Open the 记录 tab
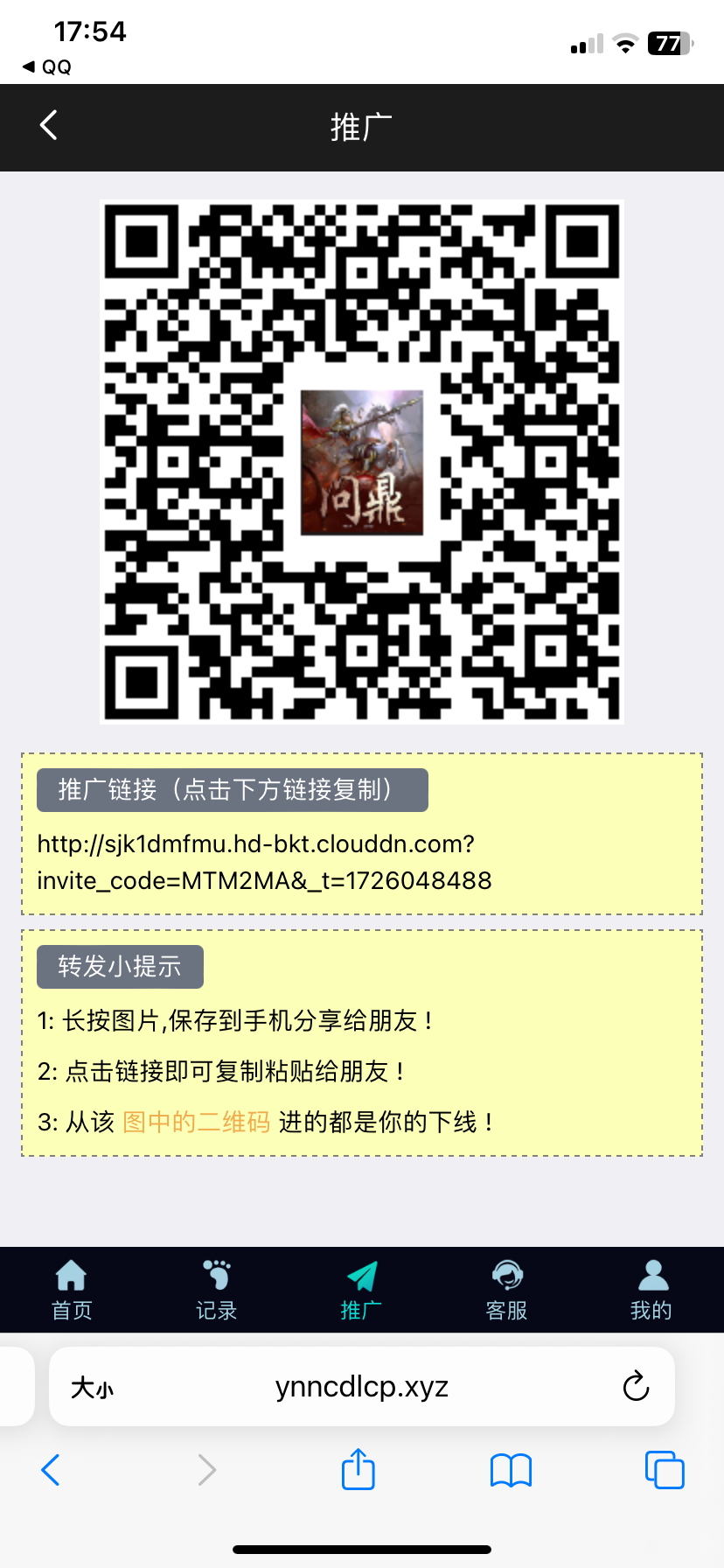This screenshot has width=724, height=1568. tap(216, 1290)
